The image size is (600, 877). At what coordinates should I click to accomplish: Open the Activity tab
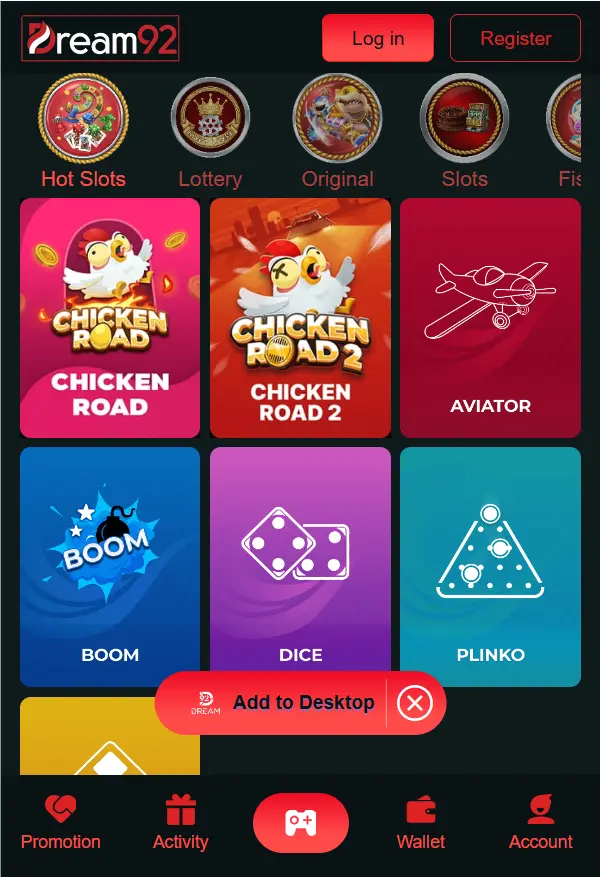[x=181, y=823]
